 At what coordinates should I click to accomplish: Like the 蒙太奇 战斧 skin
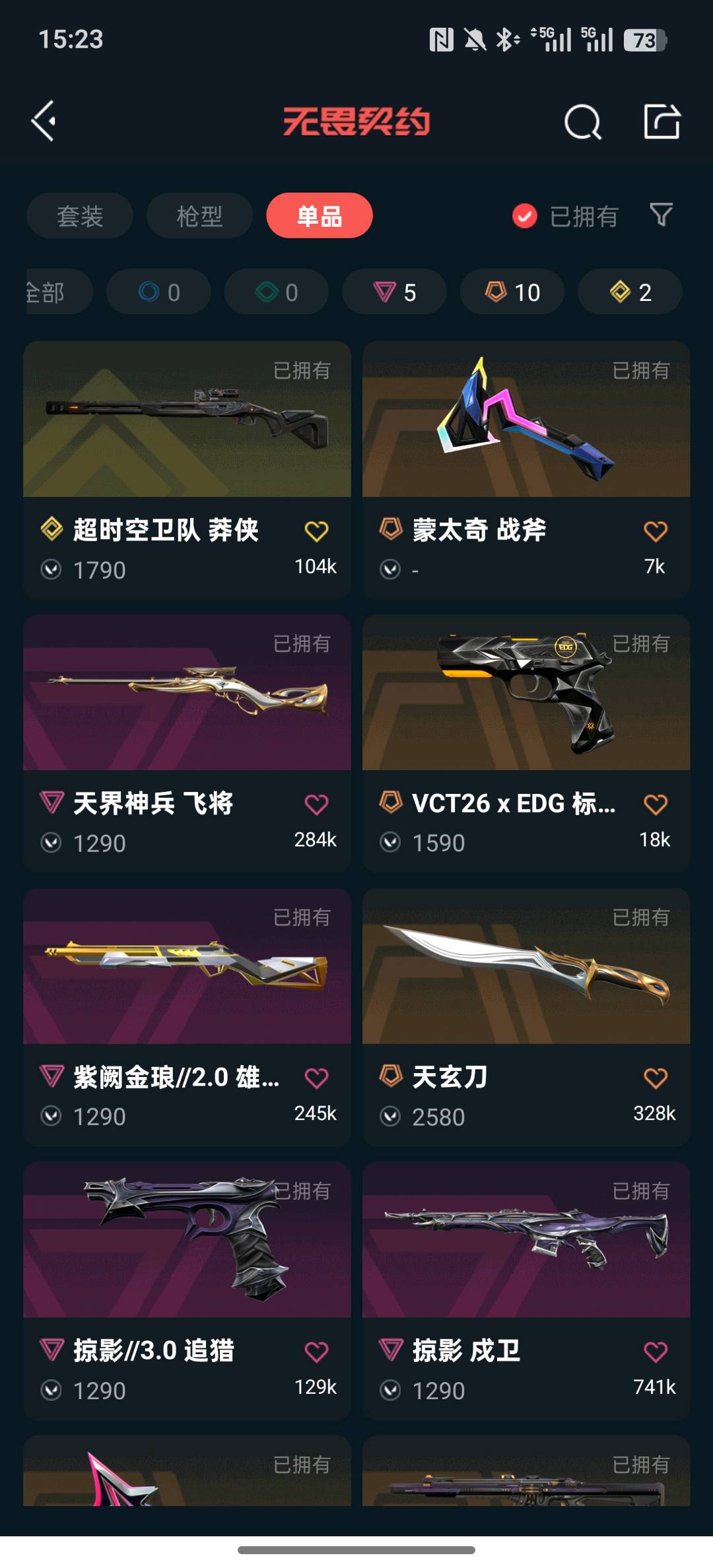point(655,531)
